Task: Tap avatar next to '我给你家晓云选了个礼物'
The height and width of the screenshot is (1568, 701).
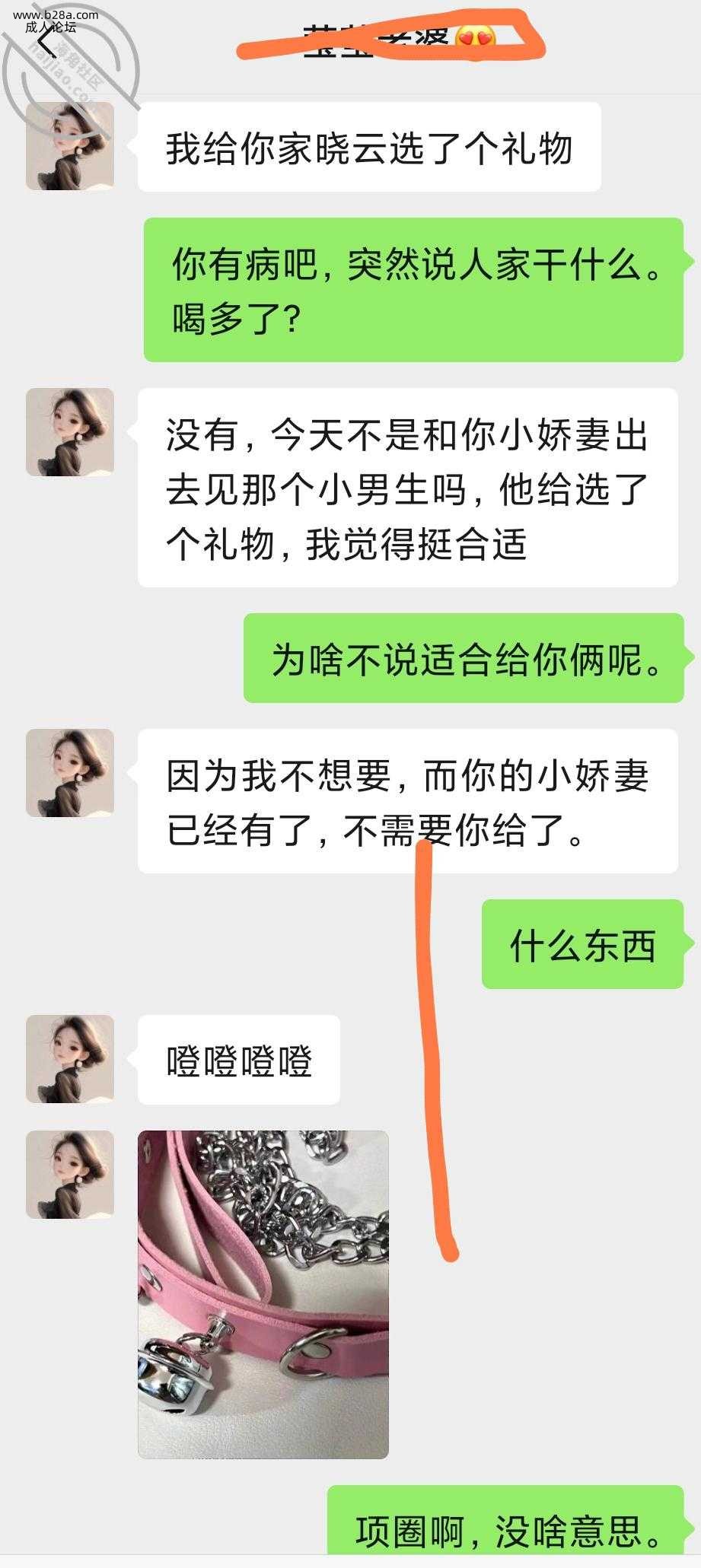Action: click(70, 146)
